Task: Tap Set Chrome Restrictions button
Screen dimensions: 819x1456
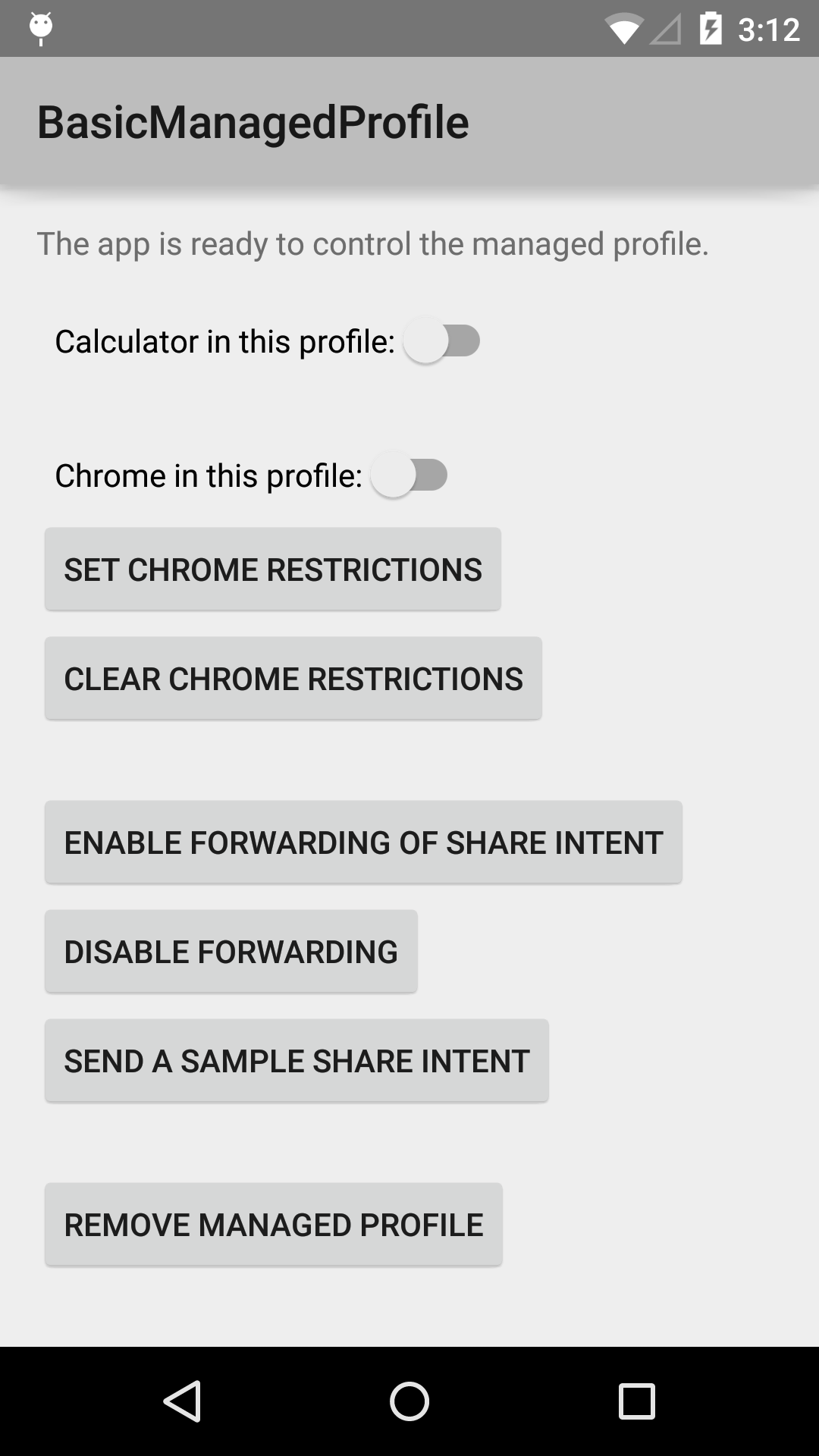Action: (272, 570)
